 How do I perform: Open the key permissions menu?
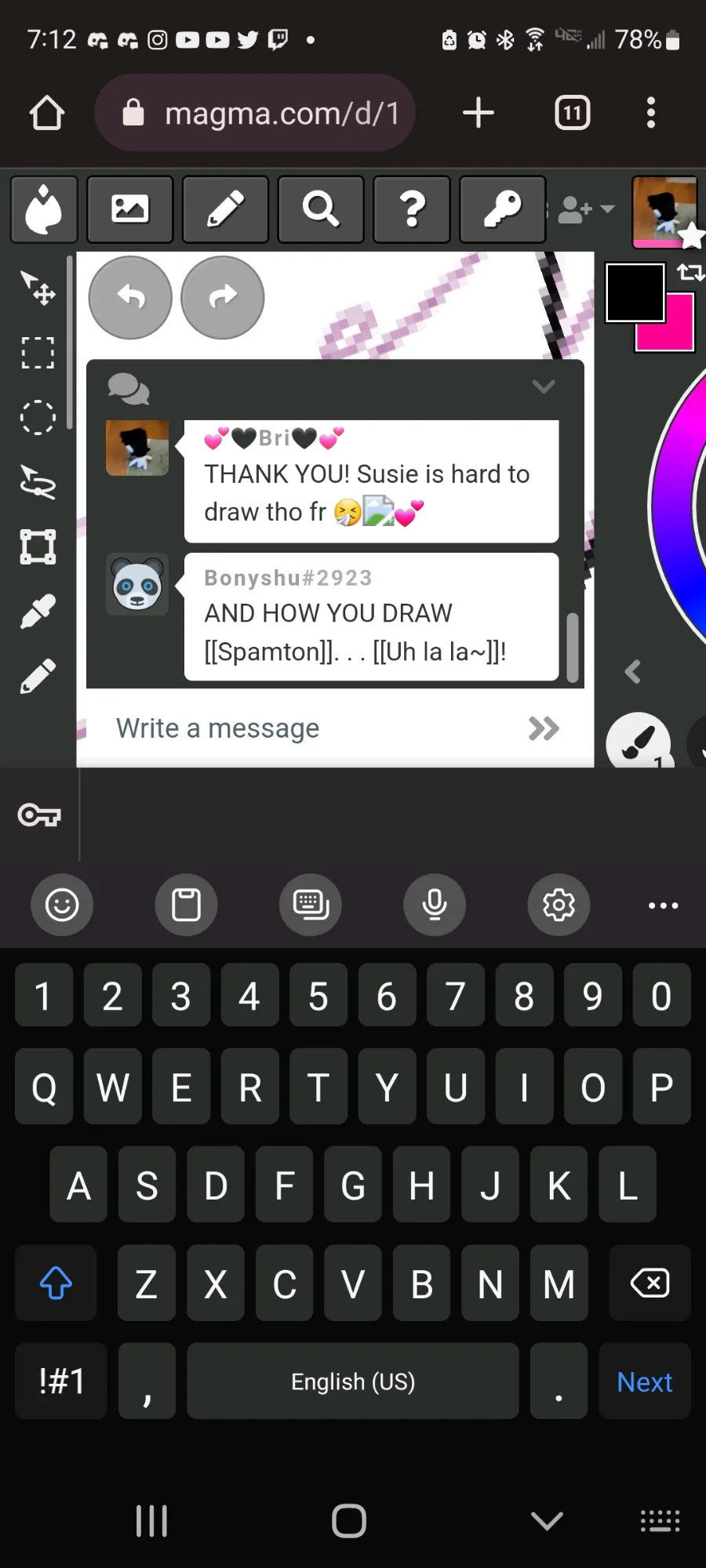(x=502, y=209)
